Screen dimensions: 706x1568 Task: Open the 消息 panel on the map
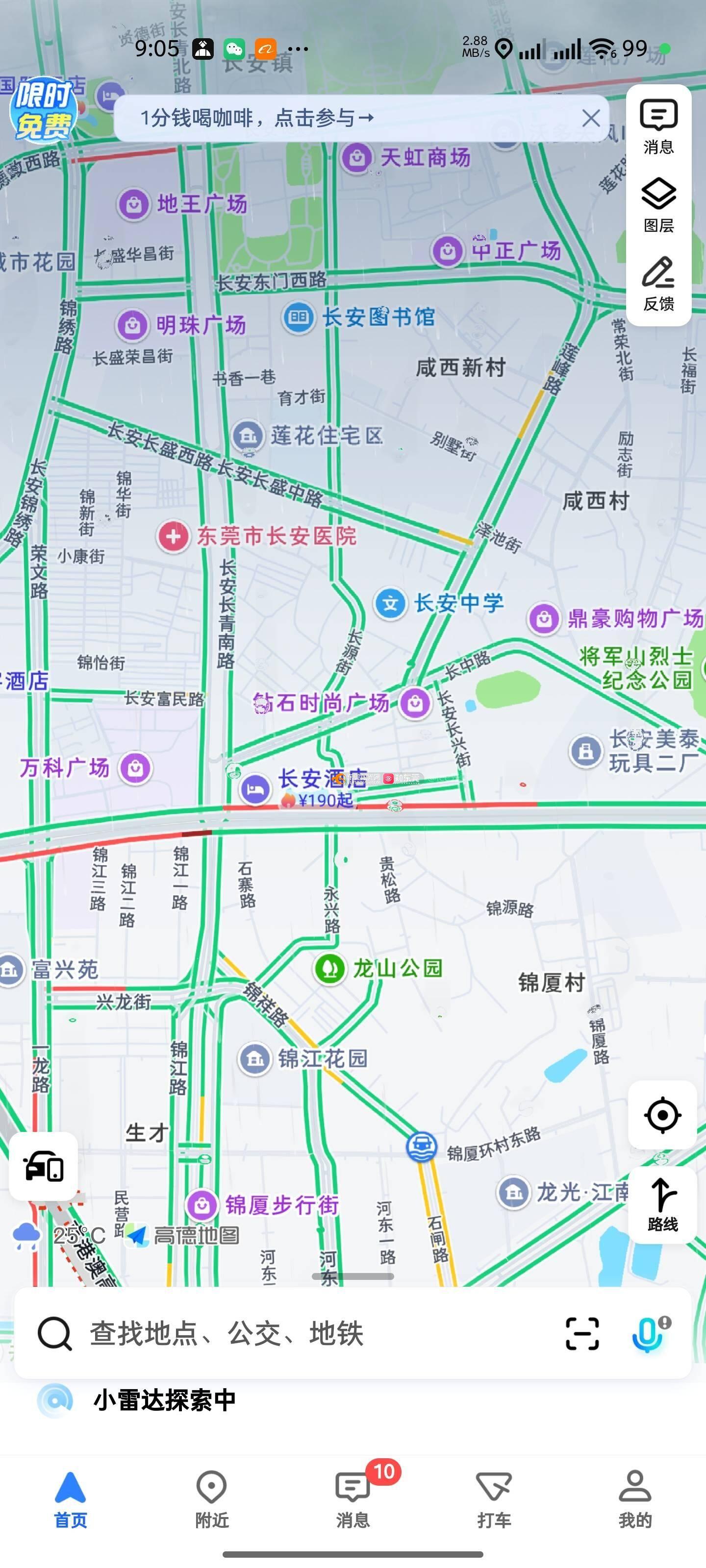(658, 126)
